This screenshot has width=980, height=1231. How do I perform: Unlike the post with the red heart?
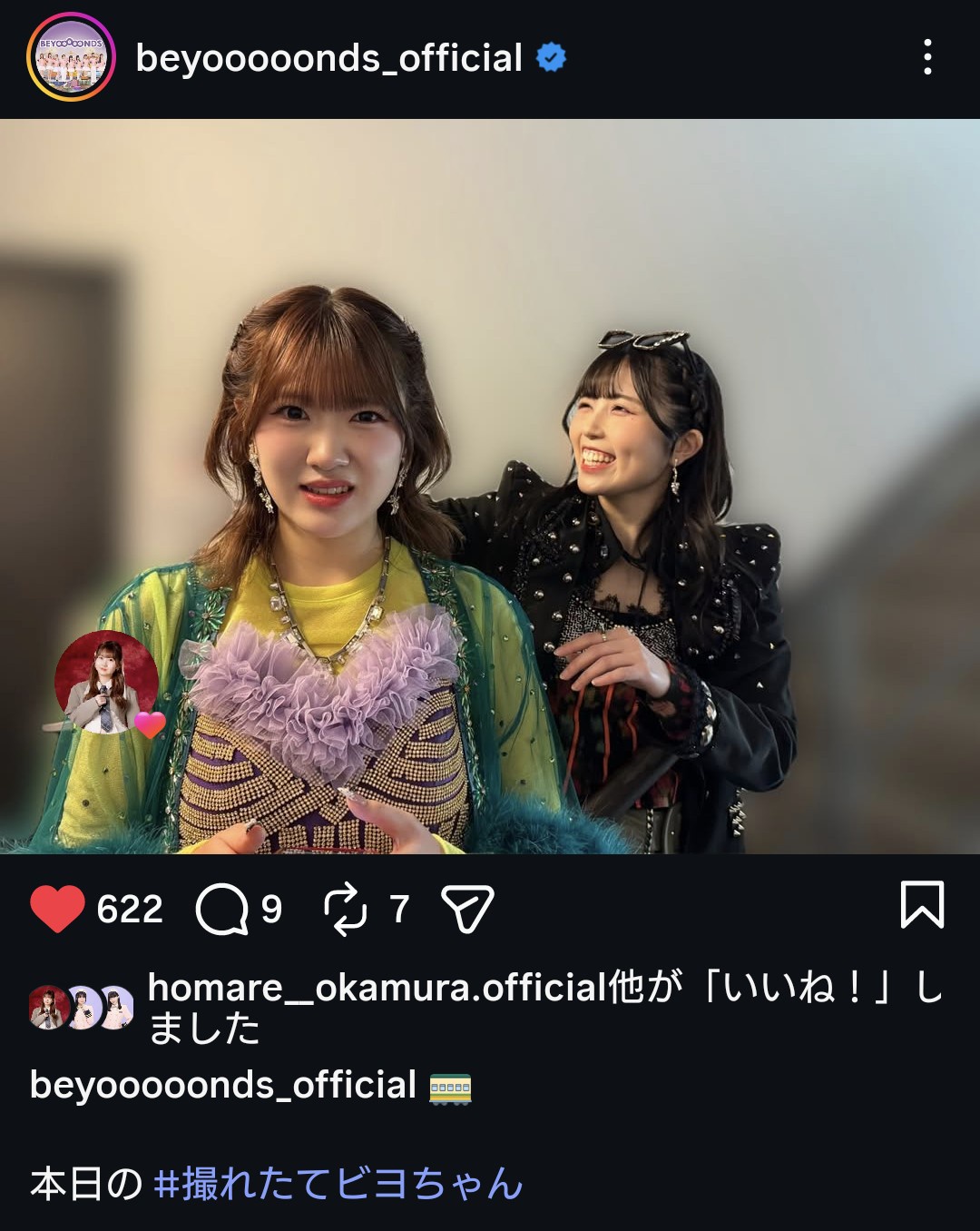click(57, 908)
